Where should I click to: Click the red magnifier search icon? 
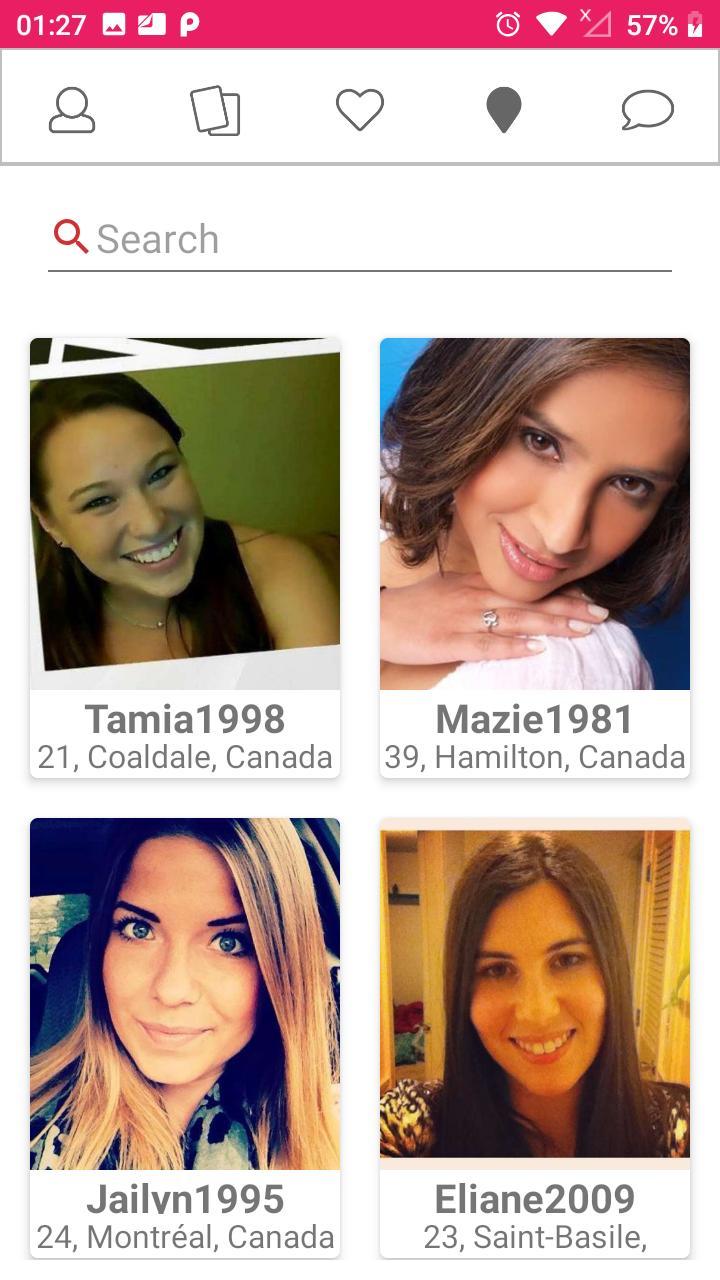point(69,237)
